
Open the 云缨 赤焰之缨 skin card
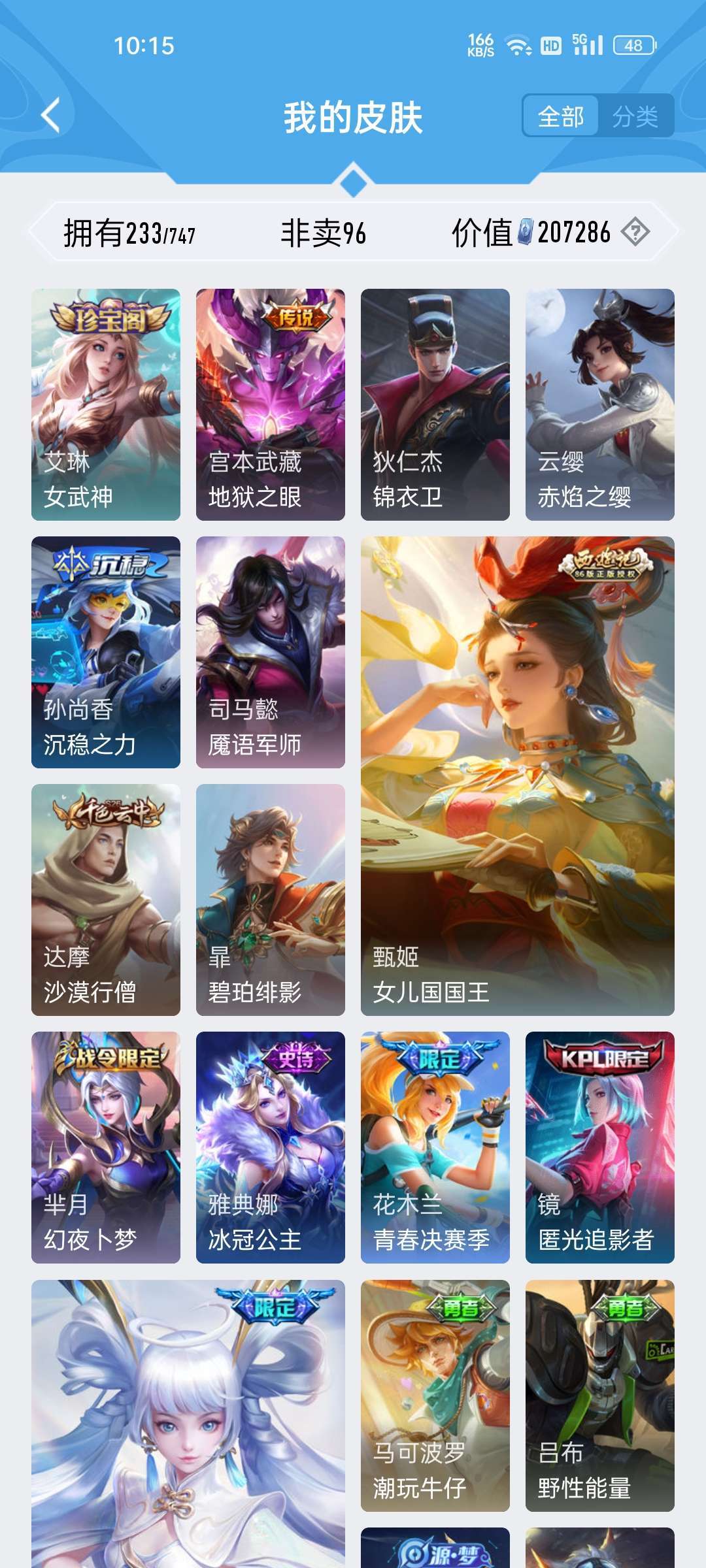[600, 404]
